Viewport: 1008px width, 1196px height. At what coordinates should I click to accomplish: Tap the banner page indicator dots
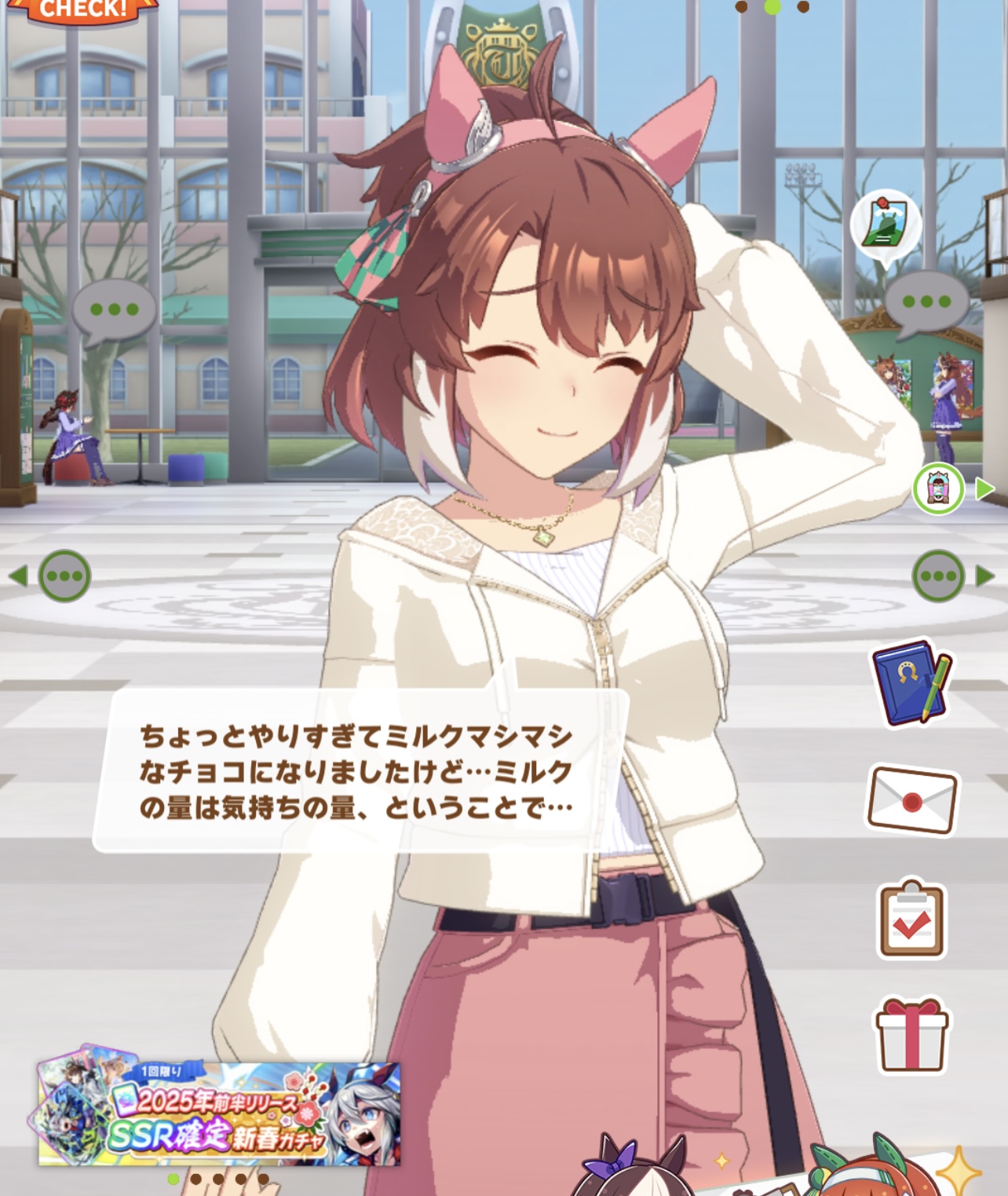tap(218, 1179)
